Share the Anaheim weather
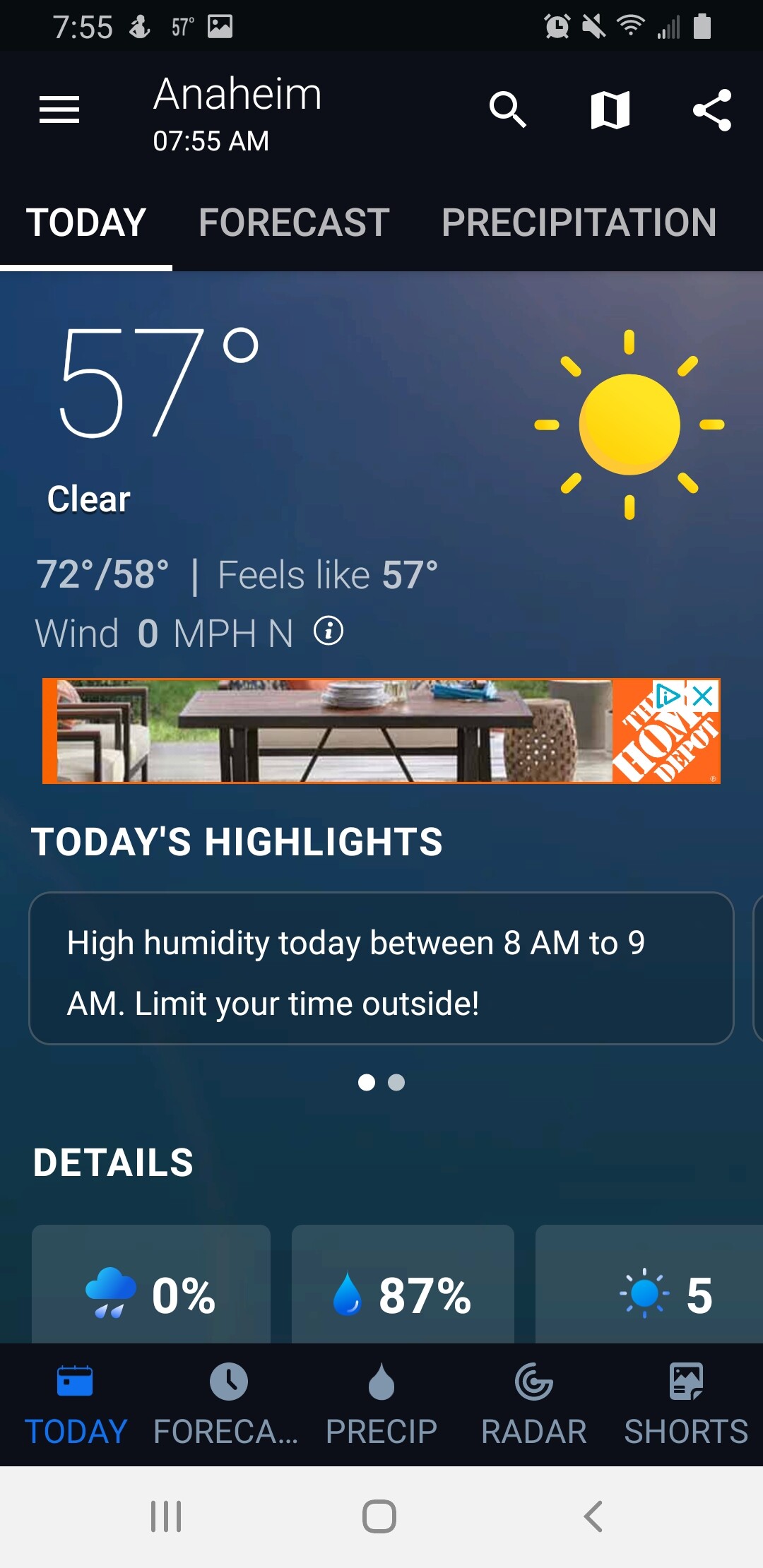The image size is (763, 1568). [x=711, y=110]
